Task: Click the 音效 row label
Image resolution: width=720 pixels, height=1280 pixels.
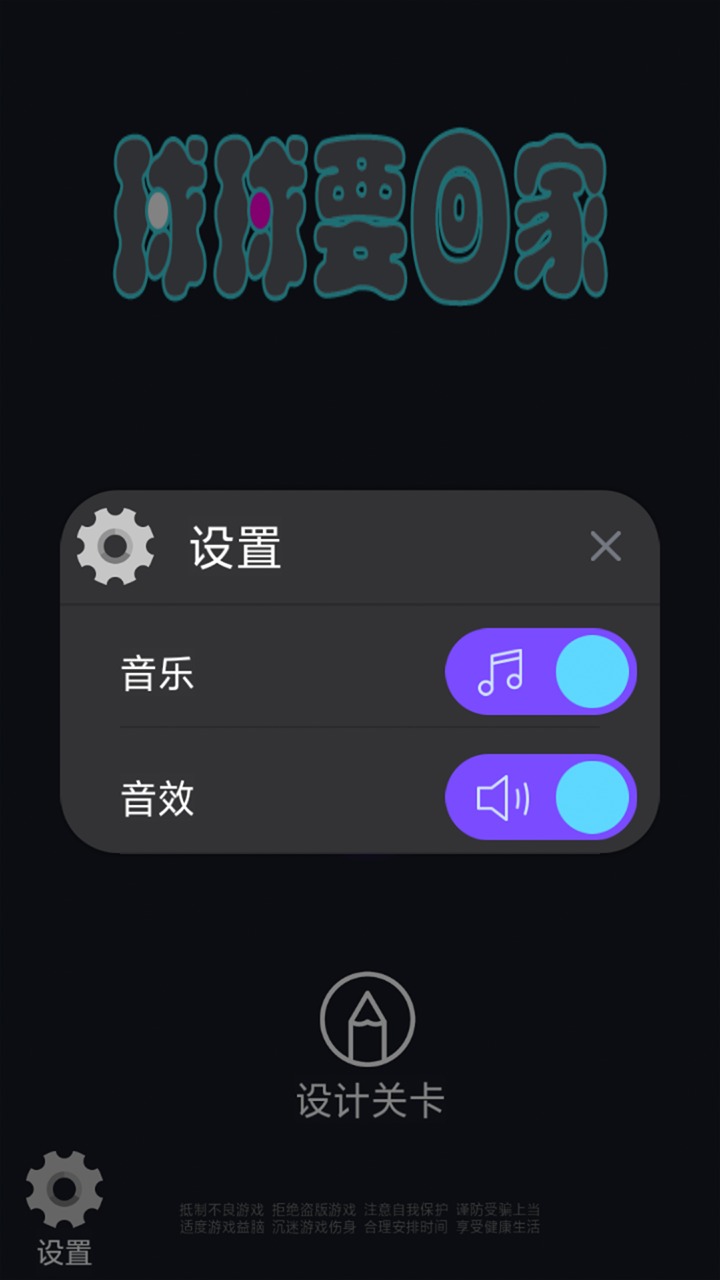Action: coord(155,798)
